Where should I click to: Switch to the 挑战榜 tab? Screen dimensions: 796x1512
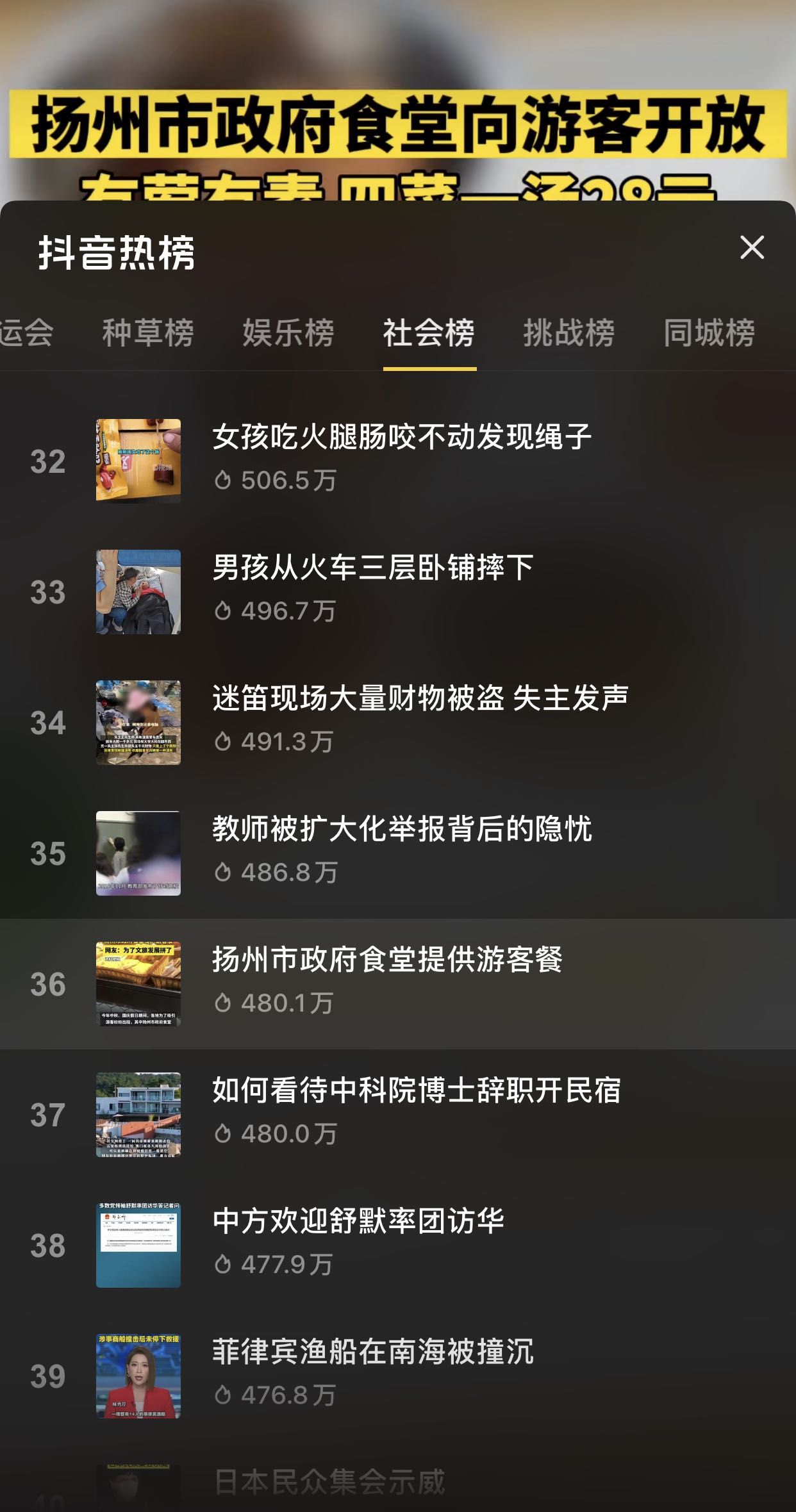(x=569, y=333)
